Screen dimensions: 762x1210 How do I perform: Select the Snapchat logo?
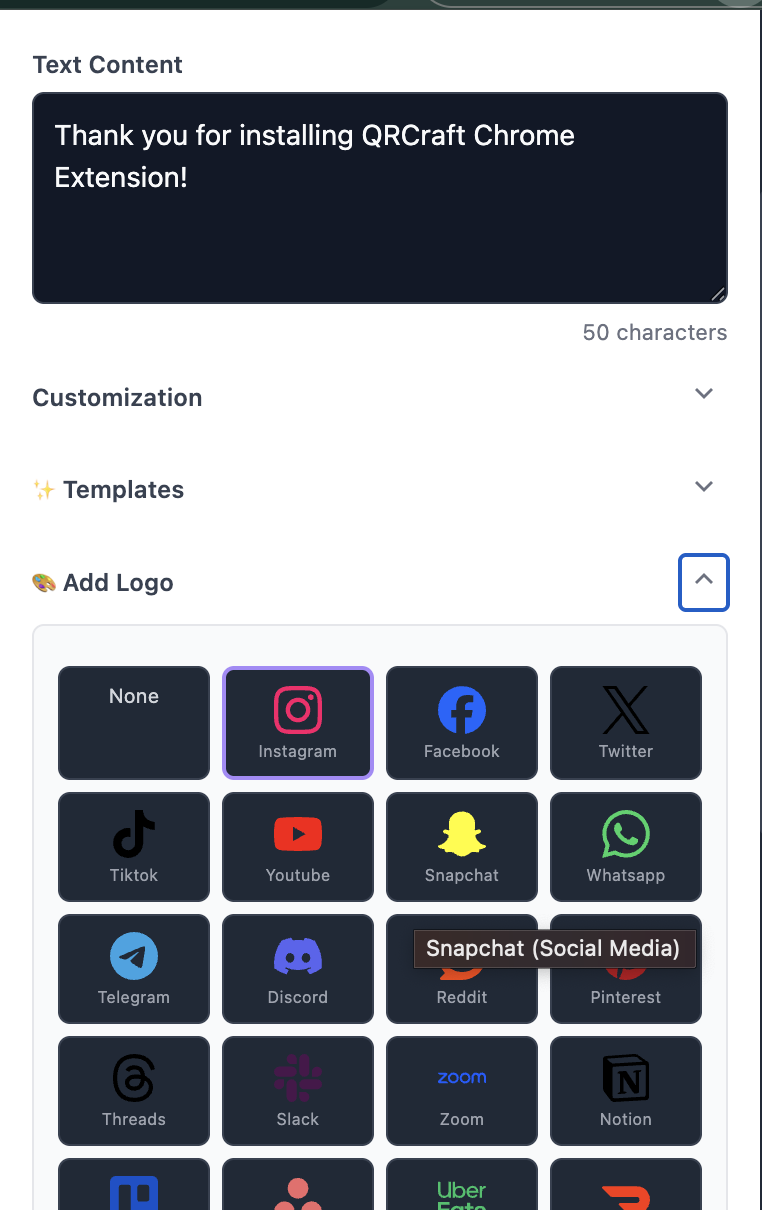click(462, 846)
